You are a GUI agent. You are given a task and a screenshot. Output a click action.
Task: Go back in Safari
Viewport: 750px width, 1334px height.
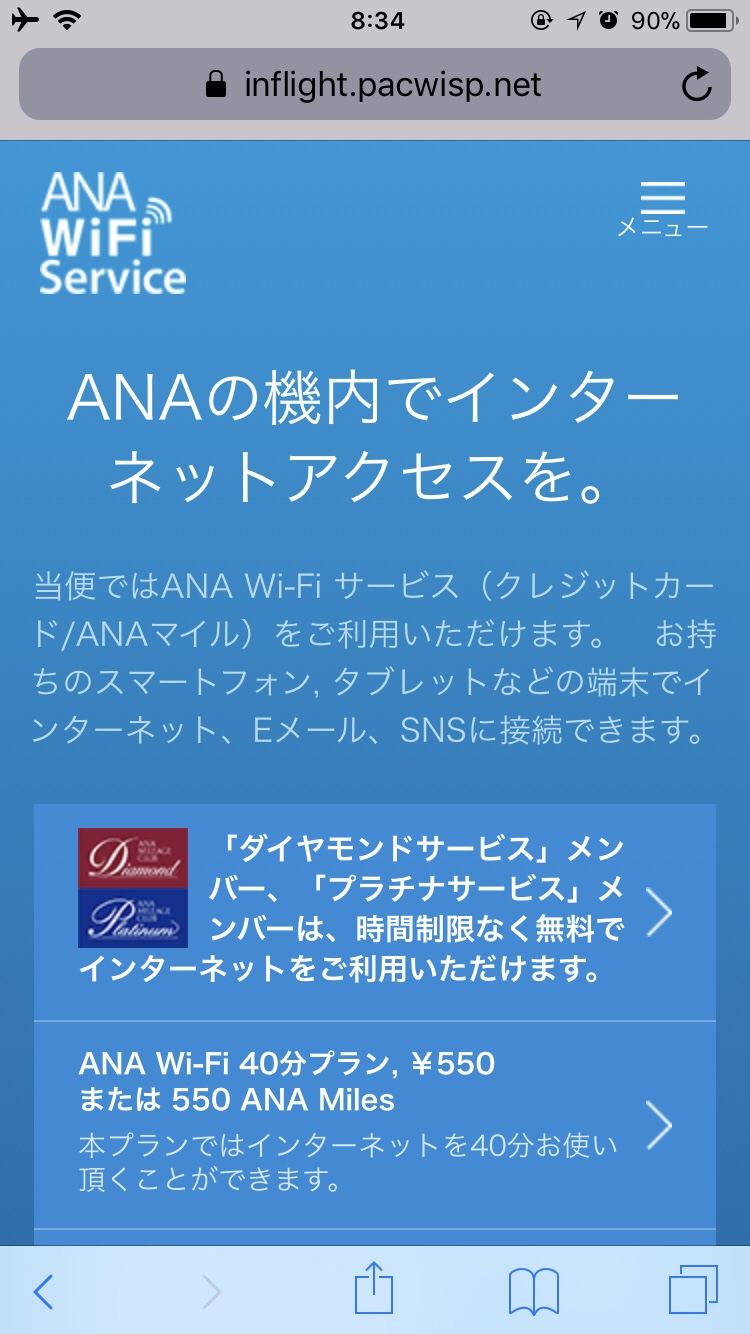[43, 1292]
